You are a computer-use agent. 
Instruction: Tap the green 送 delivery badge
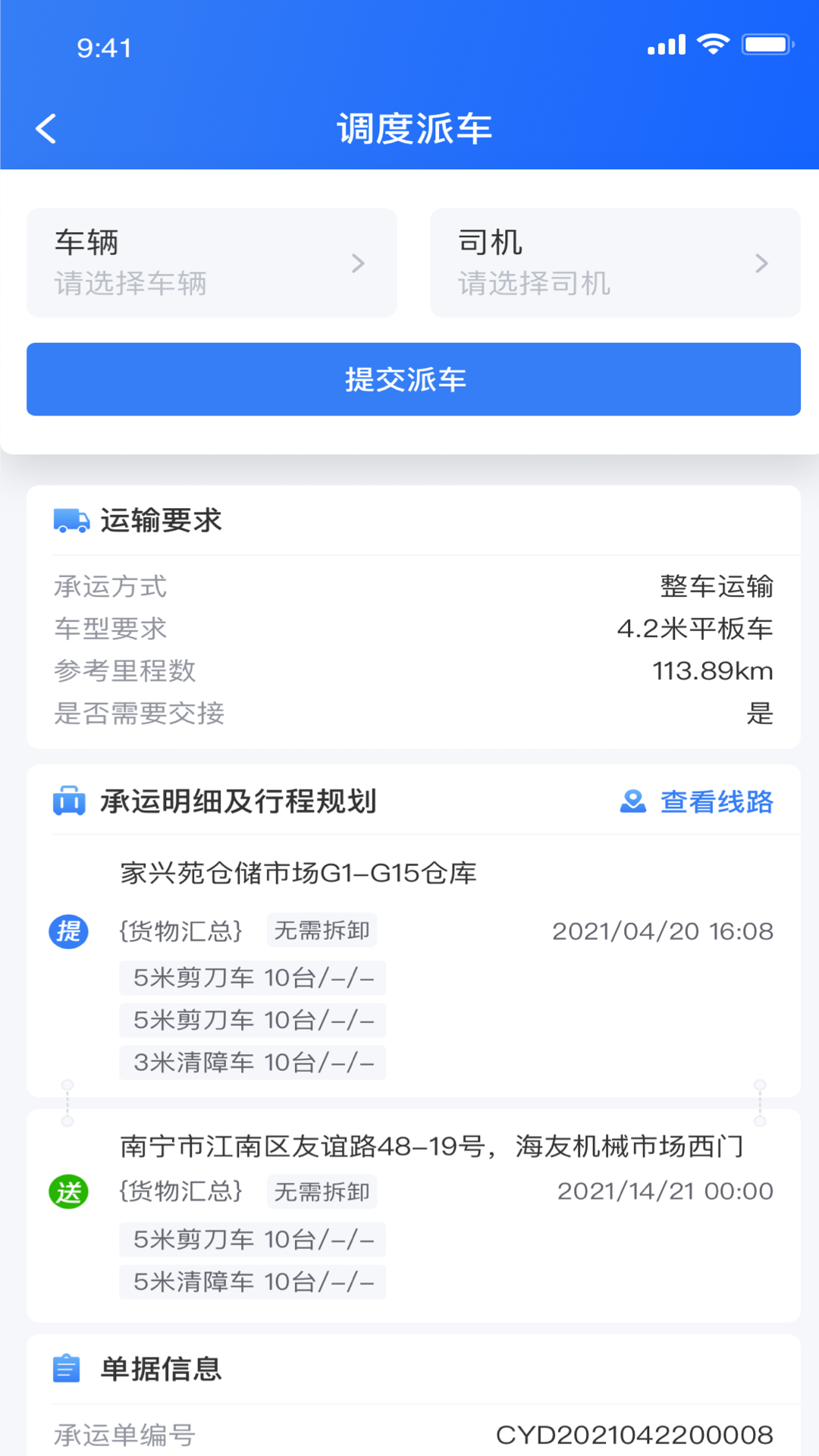[x=67, y=1191]
